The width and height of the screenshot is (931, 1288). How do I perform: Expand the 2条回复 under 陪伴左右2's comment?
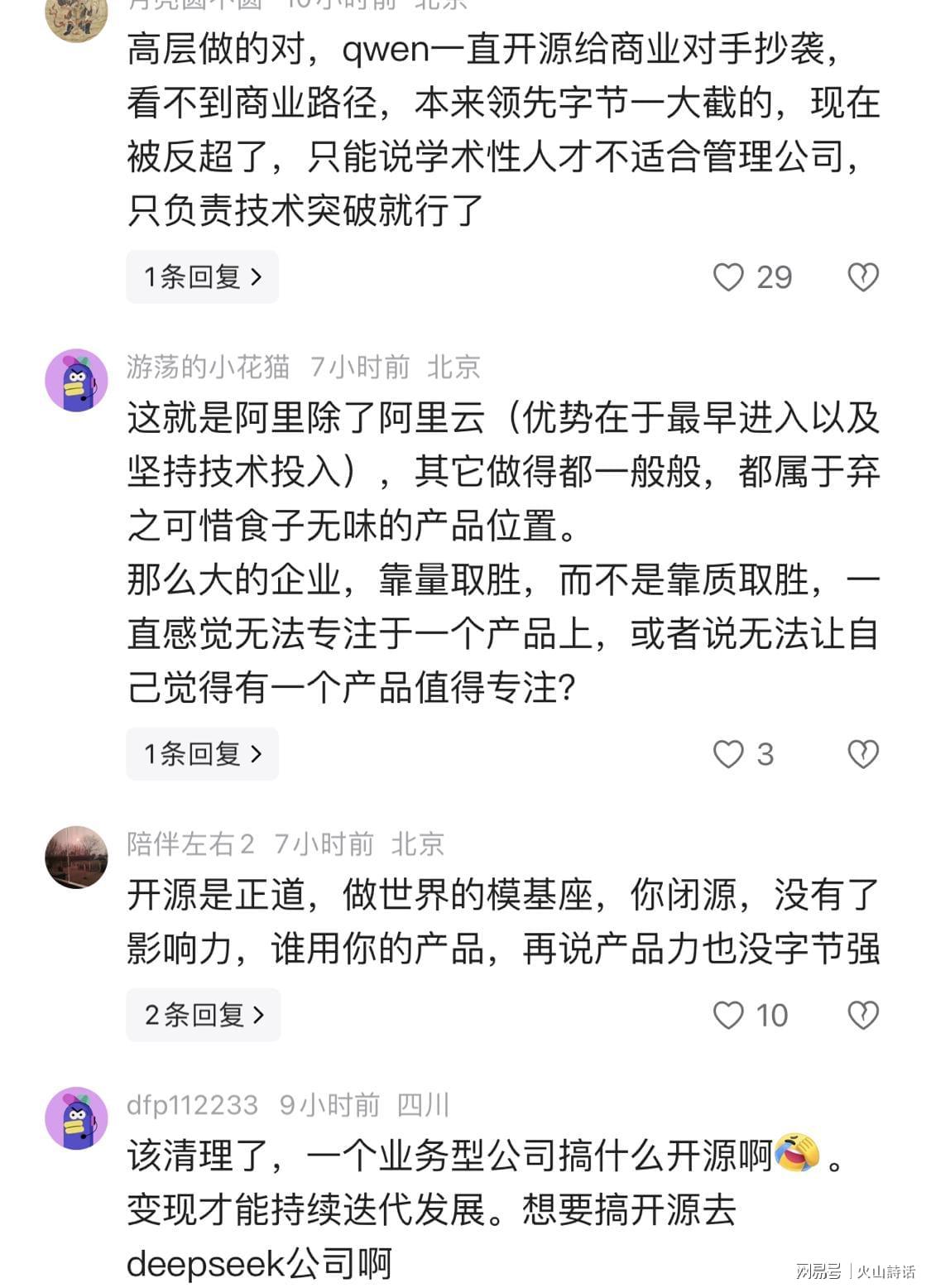[x=204, y=1014]
